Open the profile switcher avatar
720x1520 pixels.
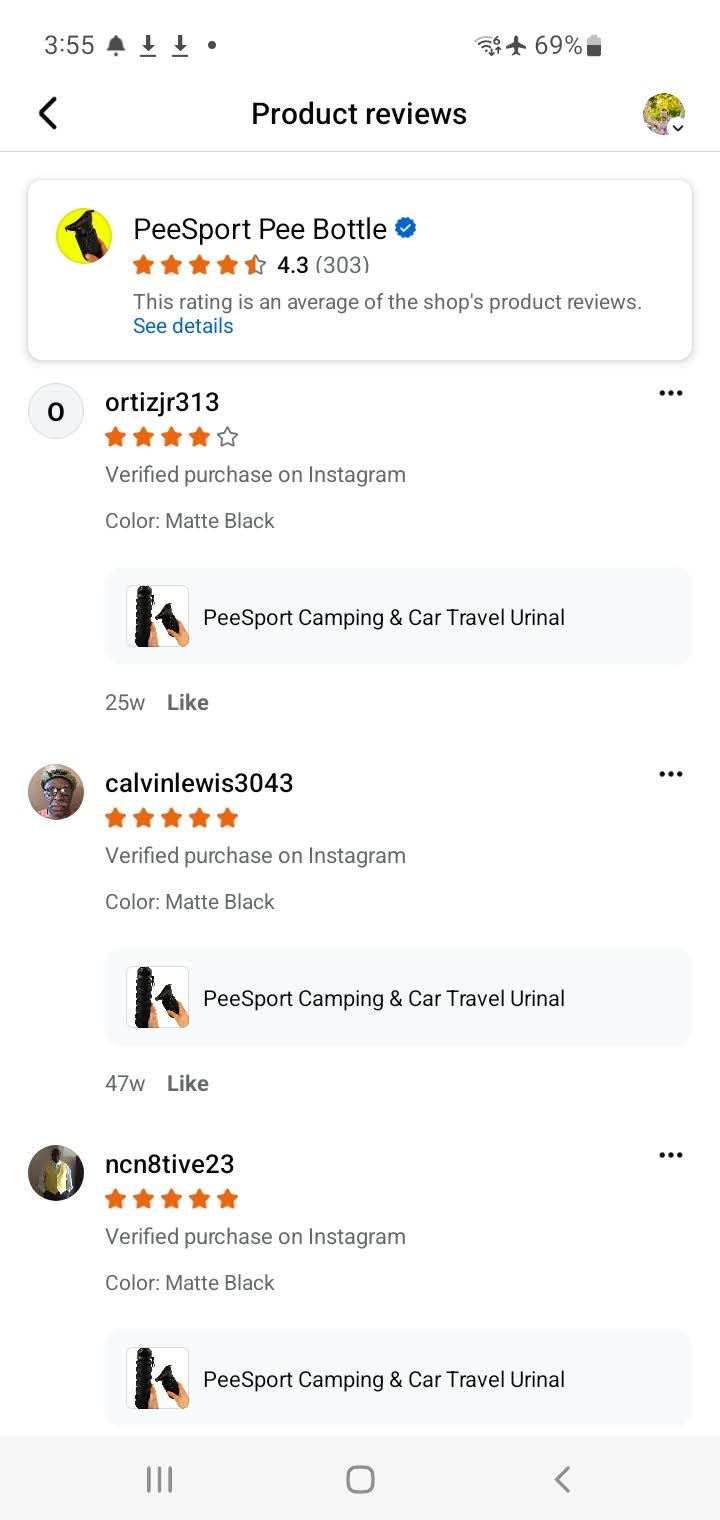click(663, 114)
